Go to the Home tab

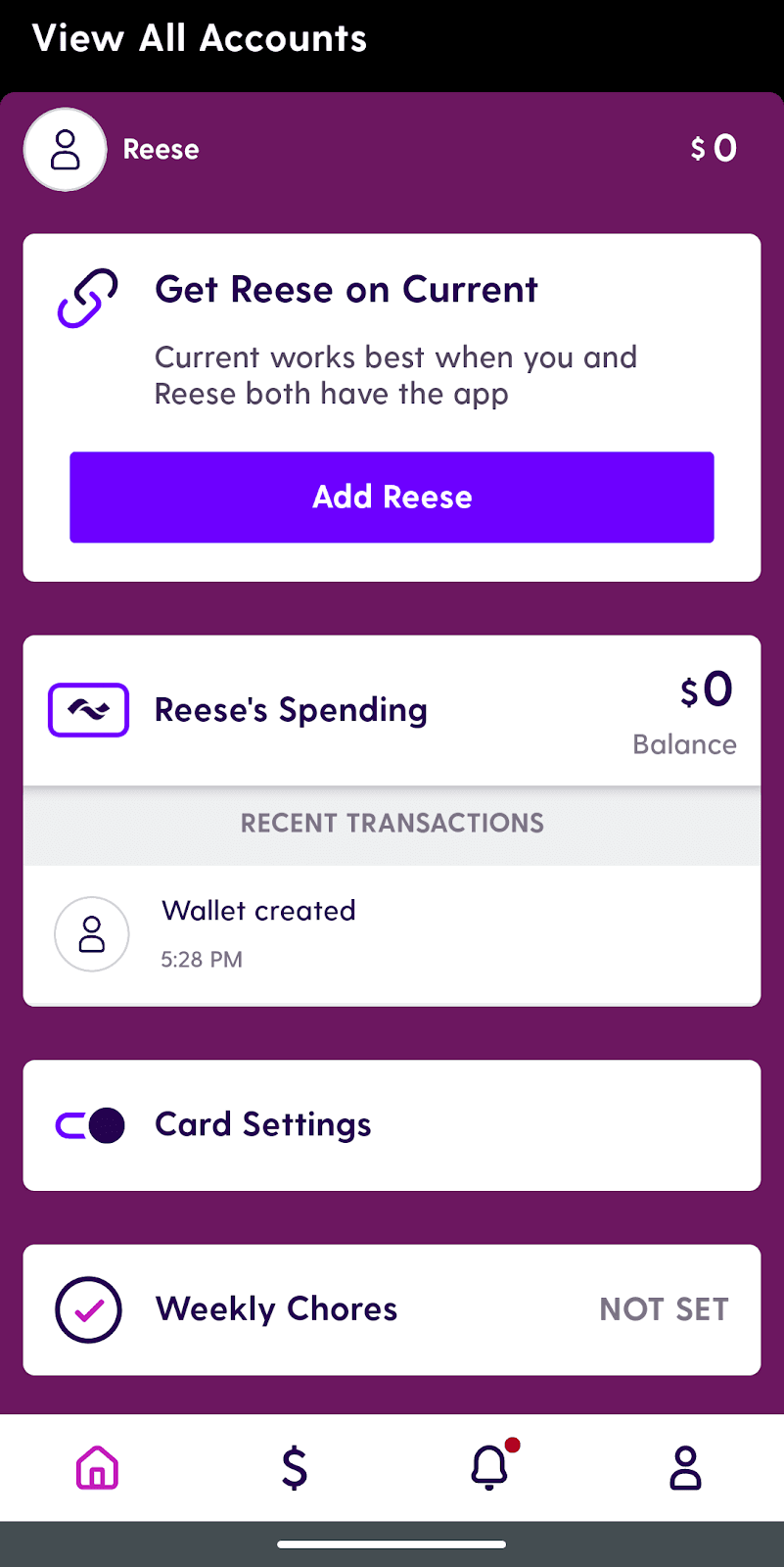tap(97, 1468)
